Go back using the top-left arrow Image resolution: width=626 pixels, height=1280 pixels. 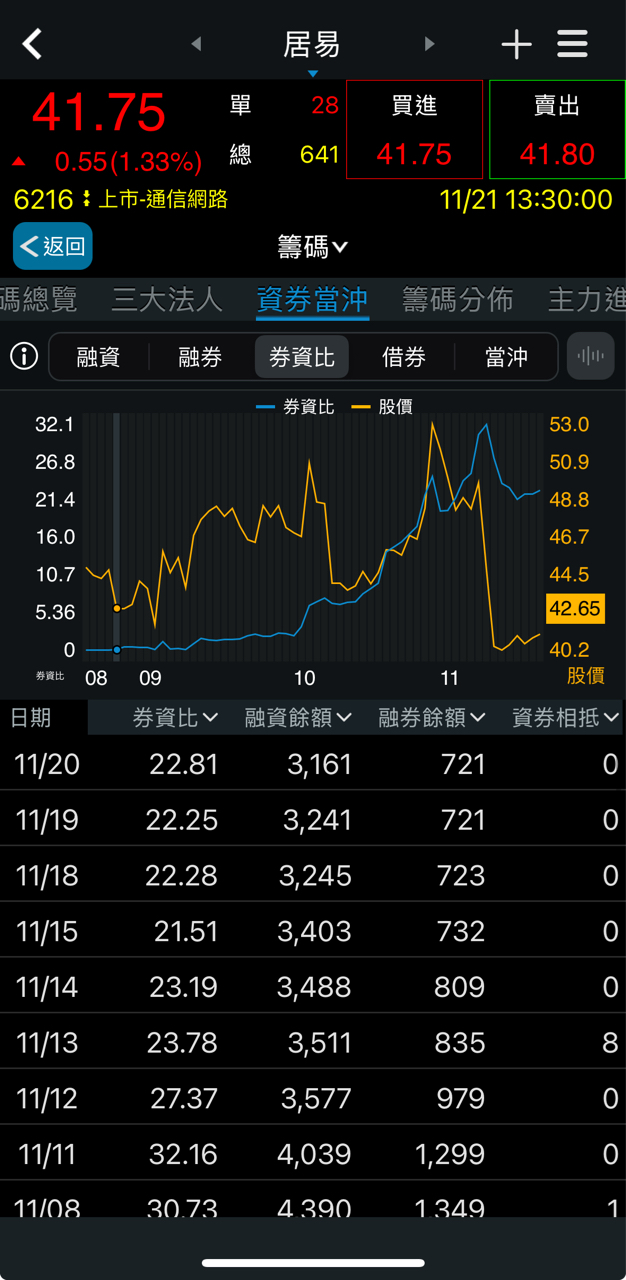pyautogui.click(x=33, y=44)
